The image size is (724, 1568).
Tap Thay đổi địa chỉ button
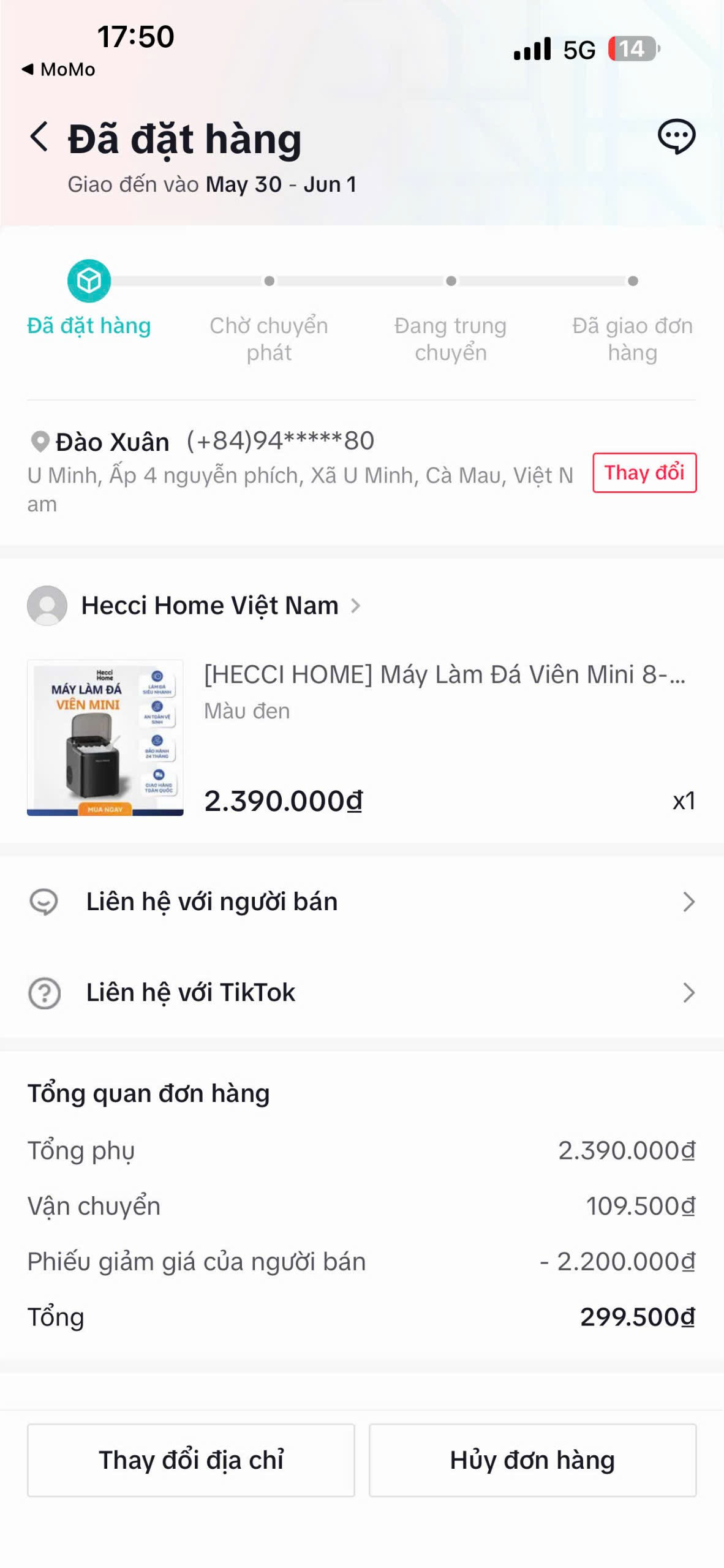191,1460
